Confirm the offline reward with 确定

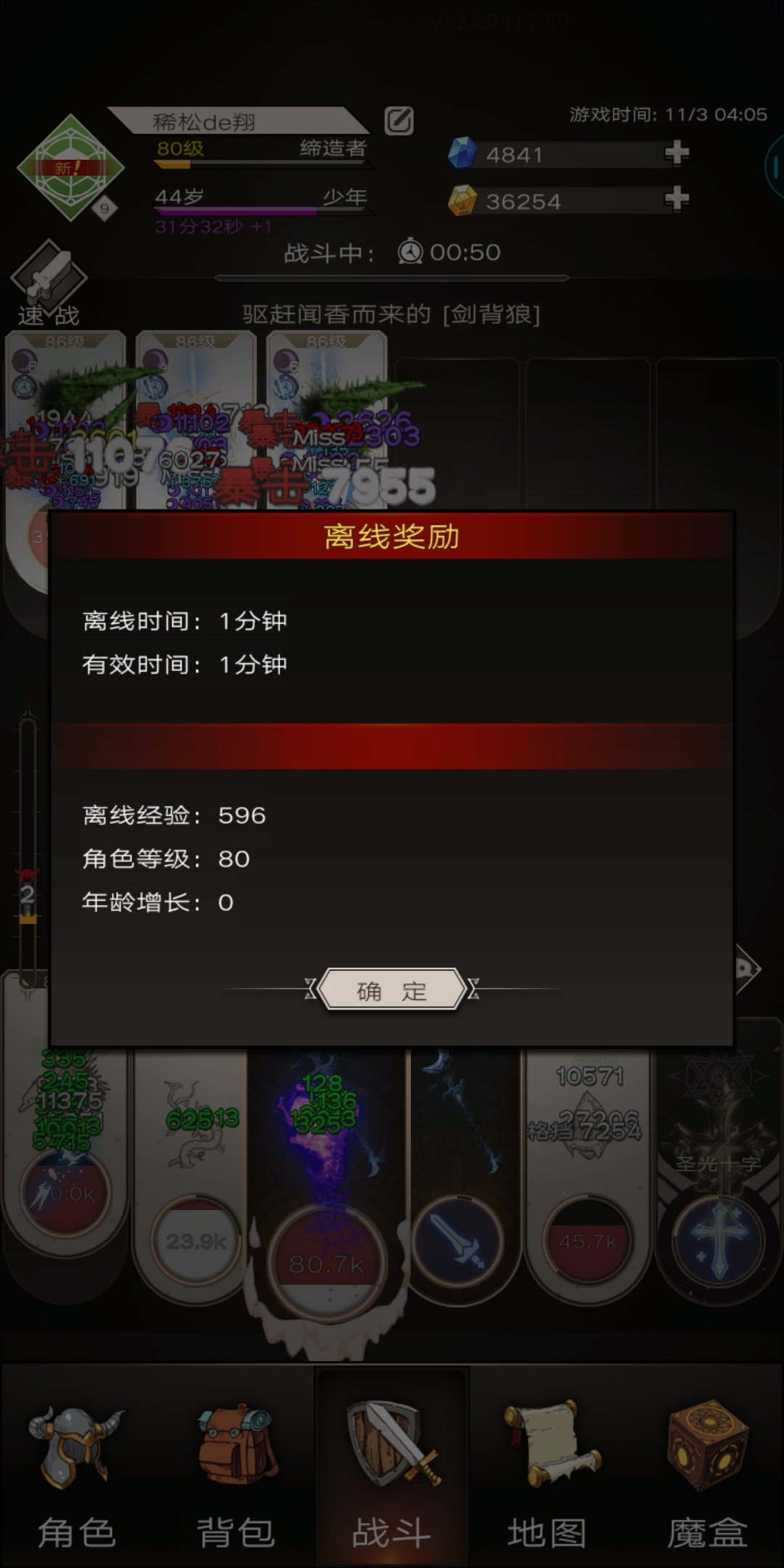(x=391, y=989)
